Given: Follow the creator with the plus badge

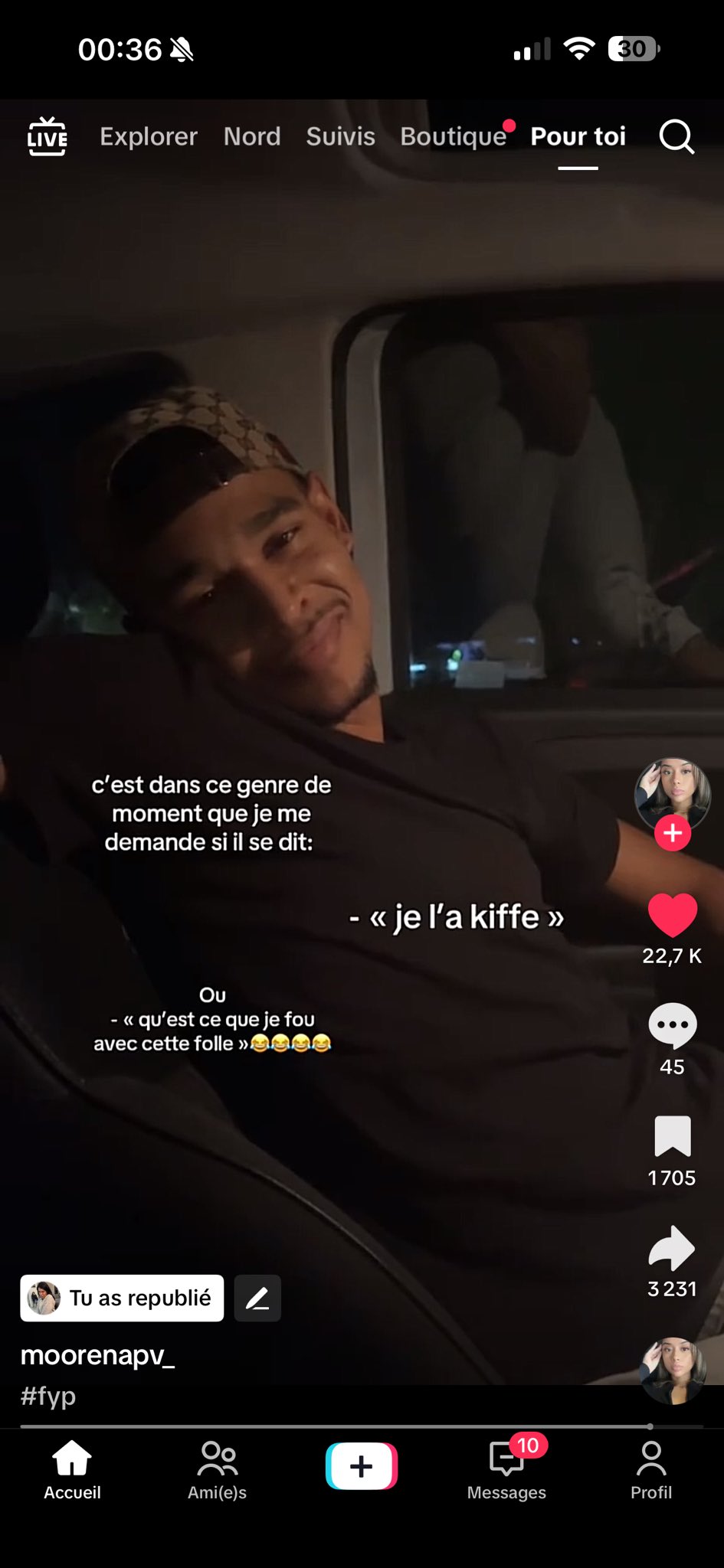Looking at the screenshot, I should (673, 833).
